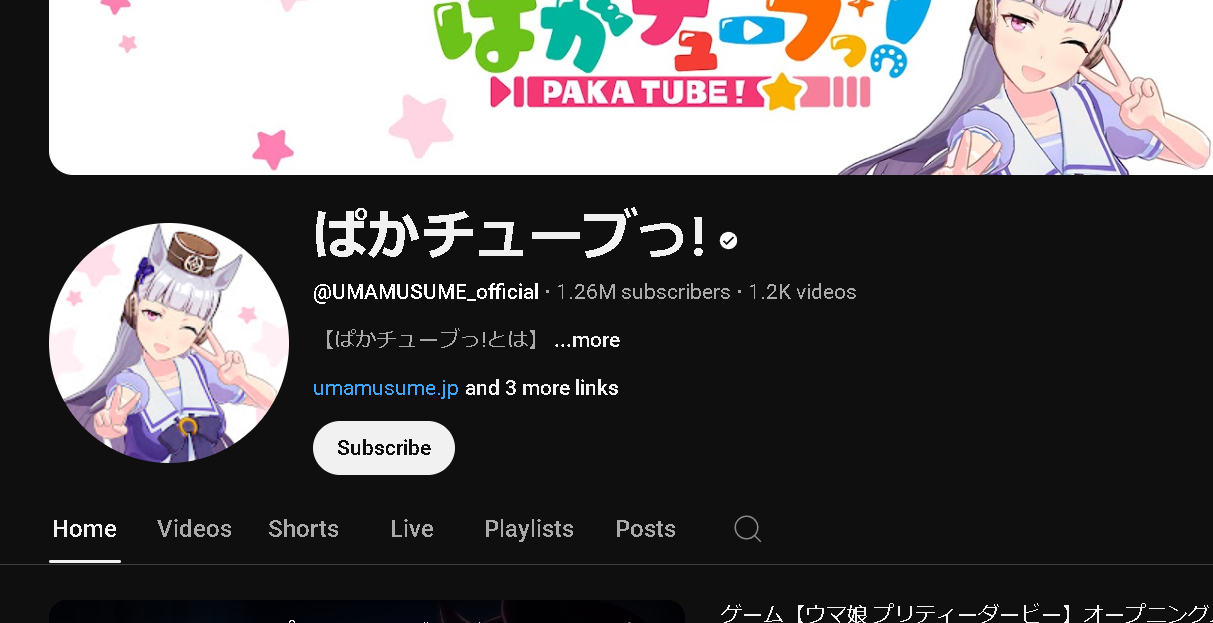Open the umamusume.jp link

pyautogui.click(x=385, y=388)
